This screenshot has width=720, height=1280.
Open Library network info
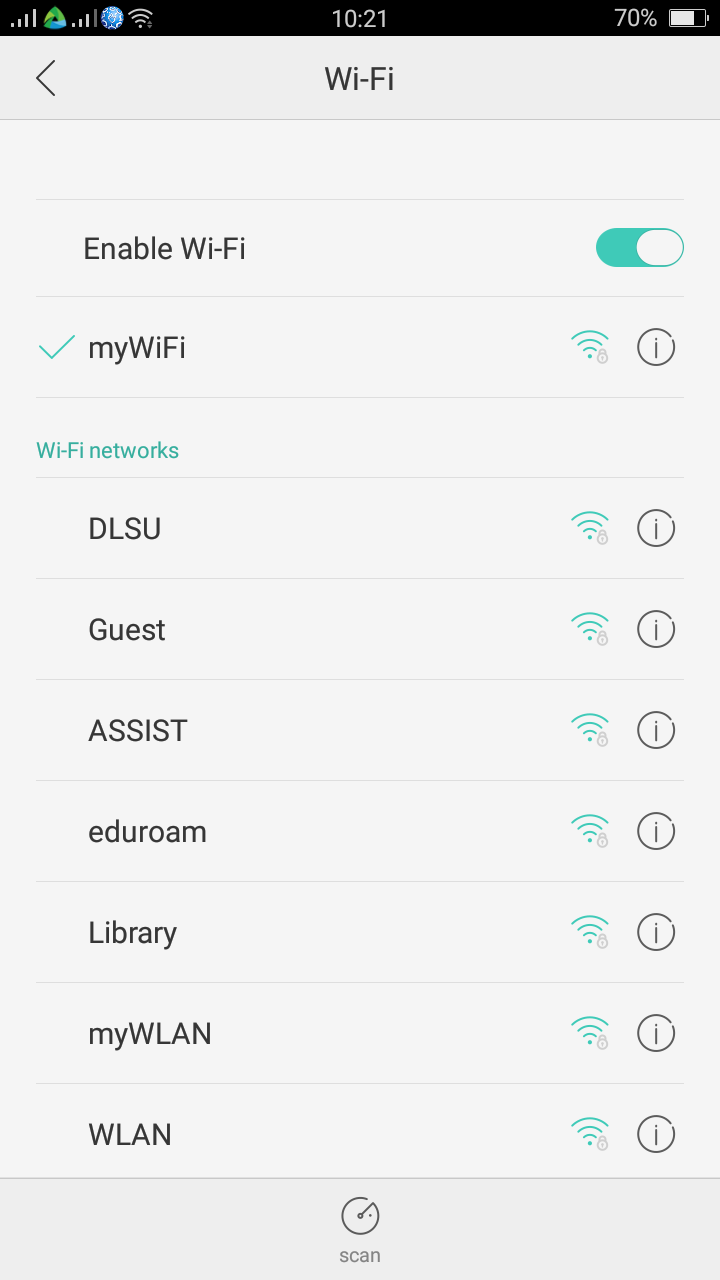[656, 933]
